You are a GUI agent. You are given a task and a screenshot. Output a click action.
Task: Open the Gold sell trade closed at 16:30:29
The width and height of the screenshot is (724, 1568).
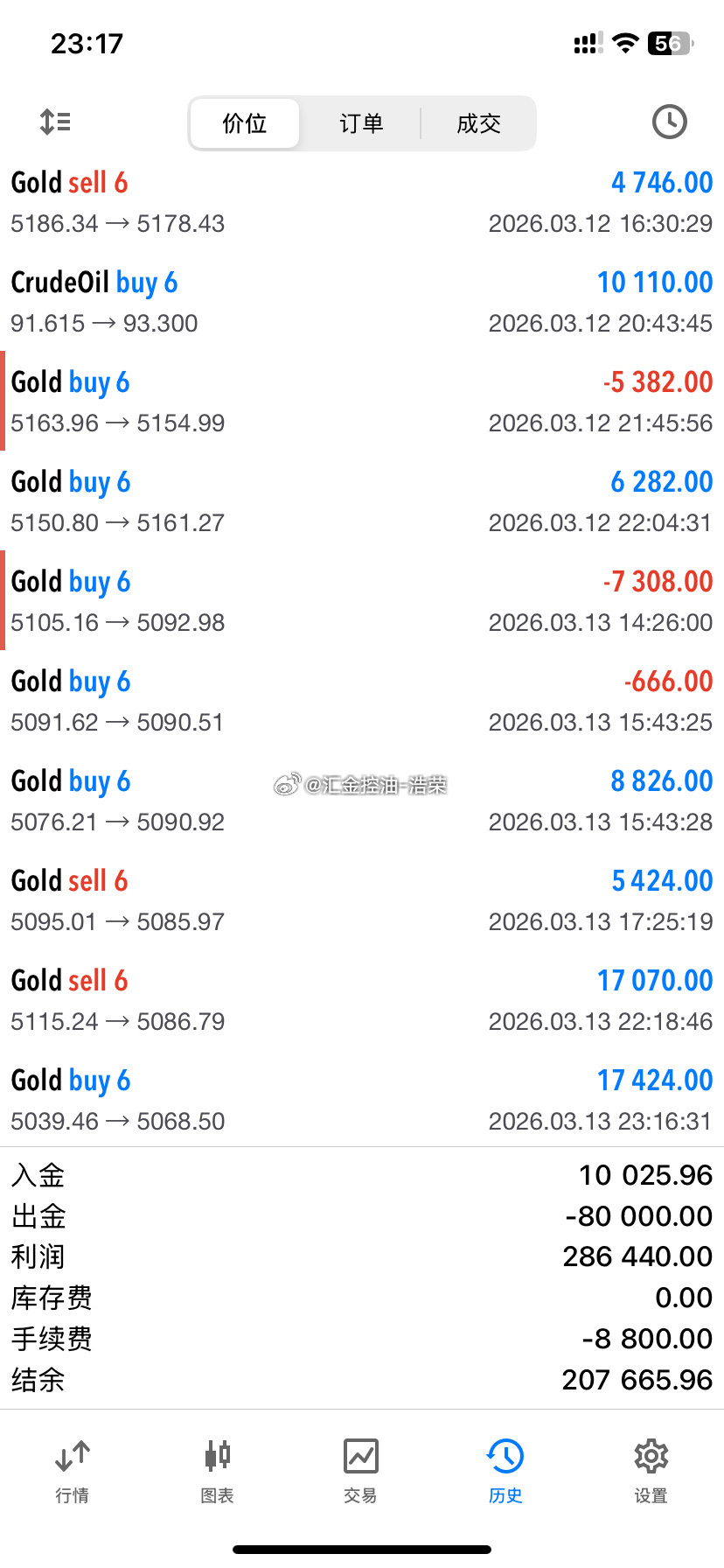(x=362, y=201)
